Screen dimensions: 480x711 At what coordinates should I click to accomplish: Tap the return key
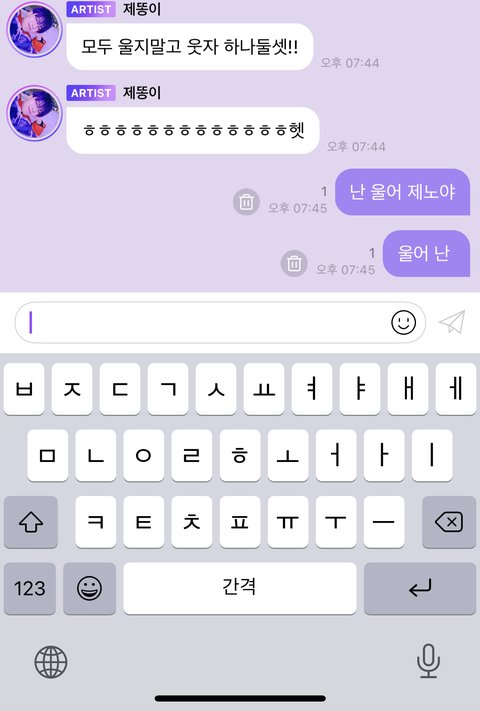420,589
